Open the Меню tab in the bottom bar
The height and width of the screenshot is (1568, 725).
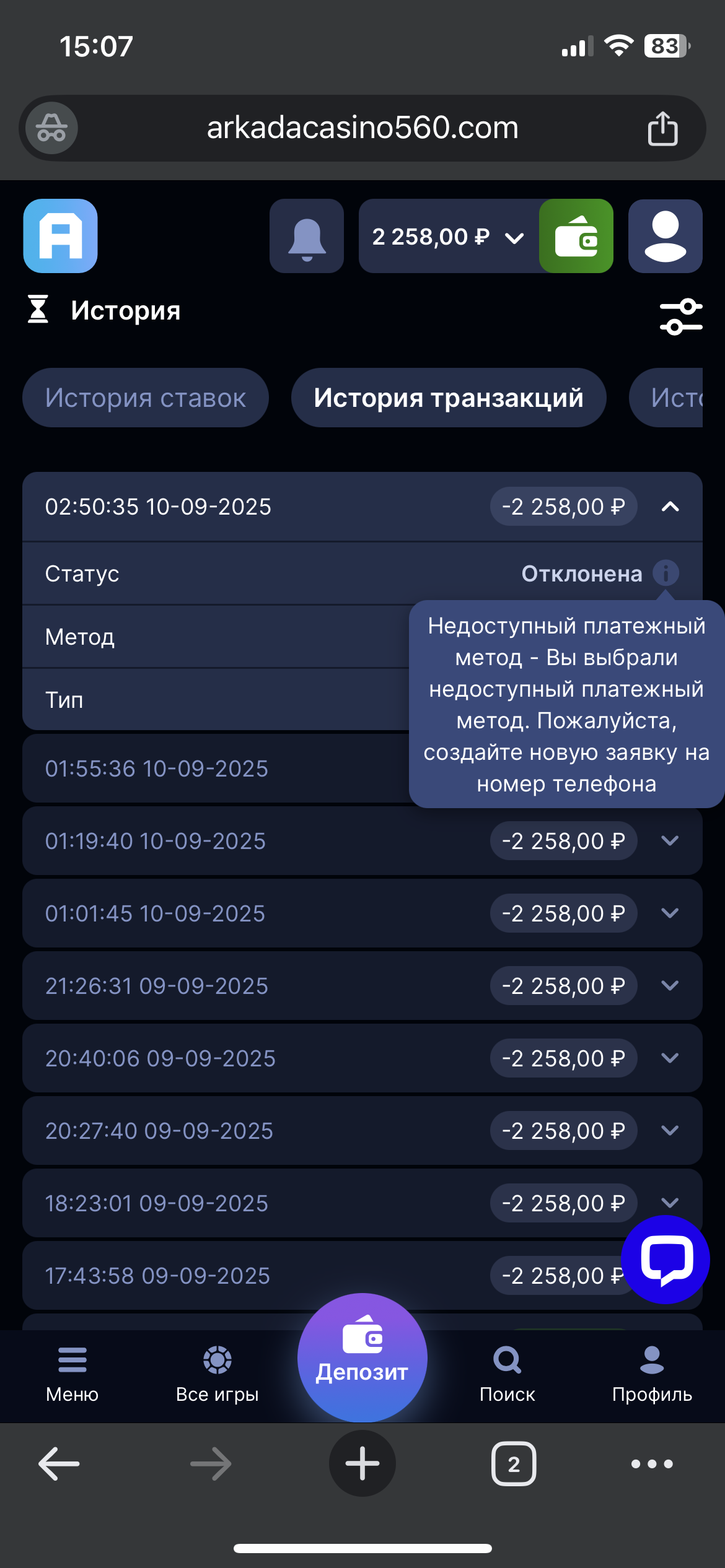click(x=72, y=1374)
